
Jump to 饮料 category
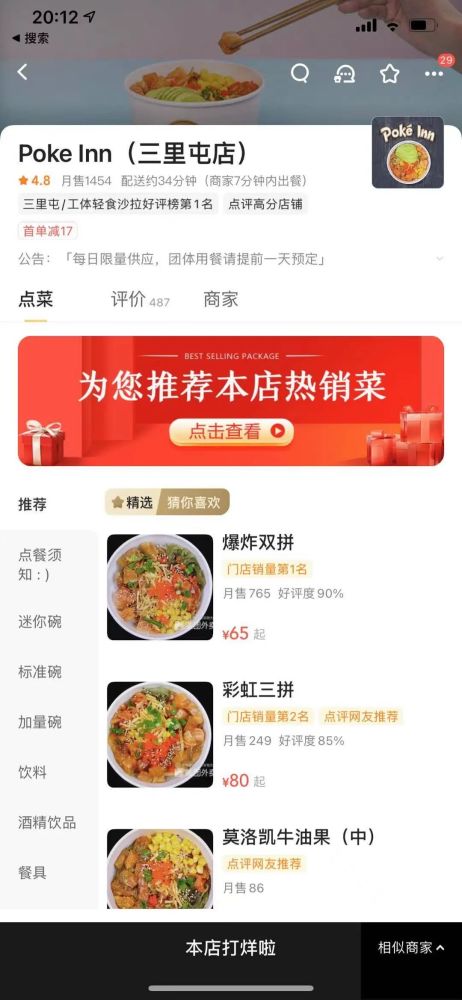tap(33, 772)
